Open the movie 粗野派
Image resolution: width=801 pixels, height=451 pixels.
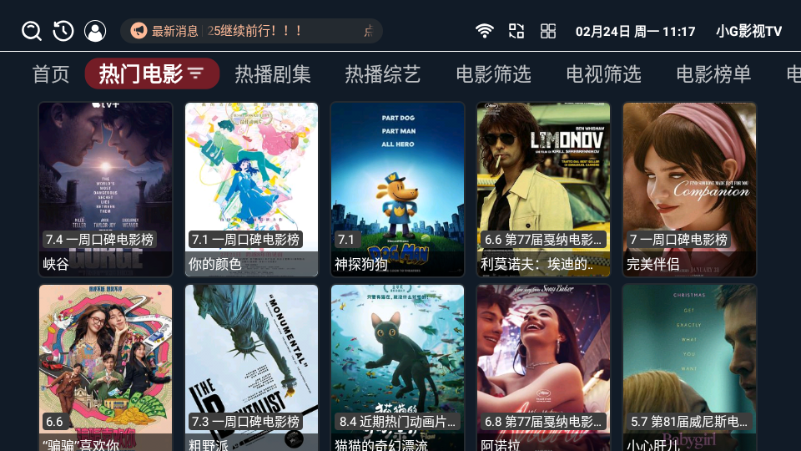coord(252,366)
